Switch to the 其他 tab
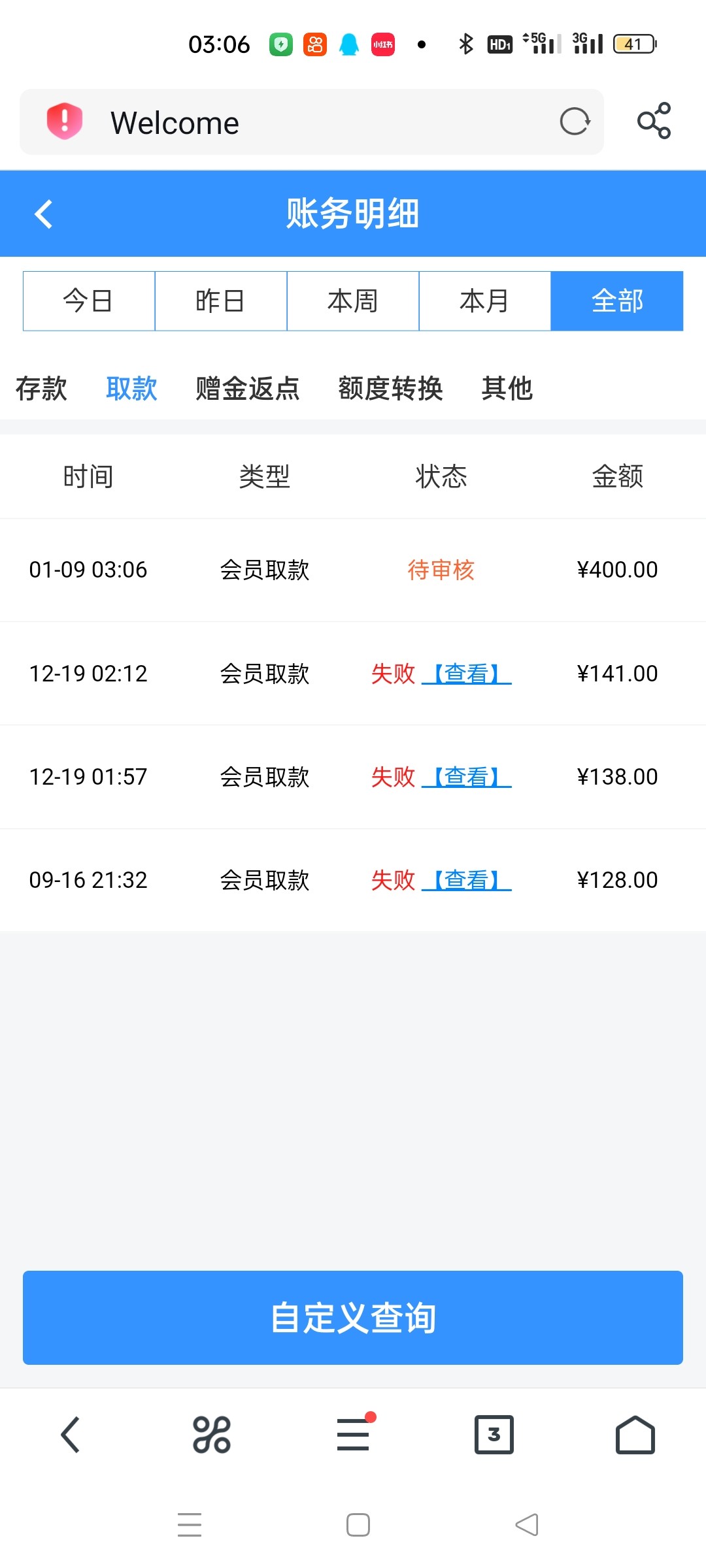The width and height of the screenshot is (706, 1568). (x=507, y=389)
